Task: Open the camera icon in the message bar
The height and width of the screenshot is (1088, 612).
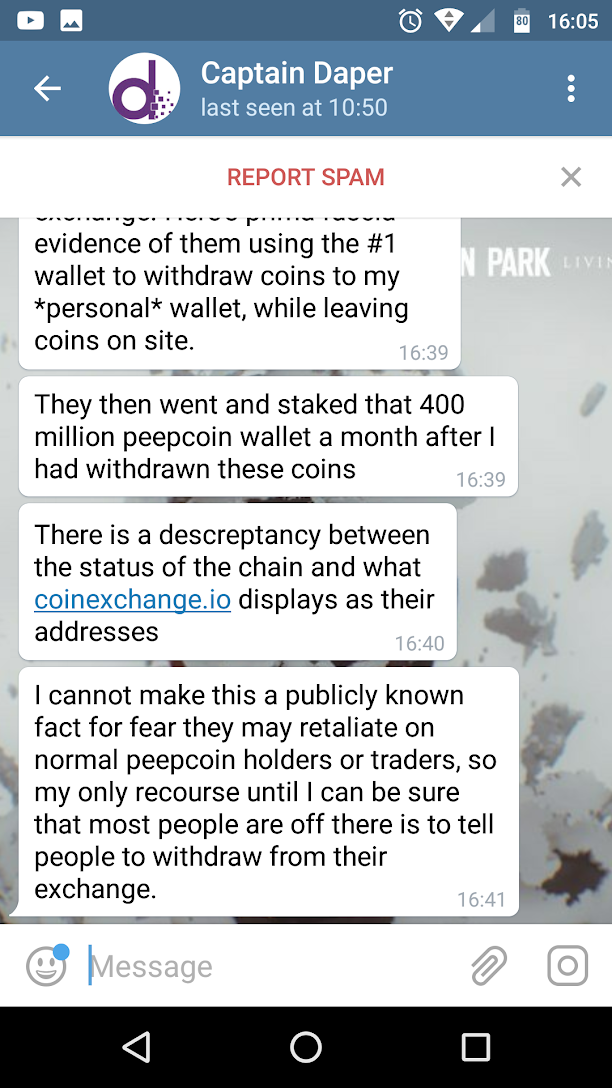Action: pyautogui.click(x=567, y=966)
